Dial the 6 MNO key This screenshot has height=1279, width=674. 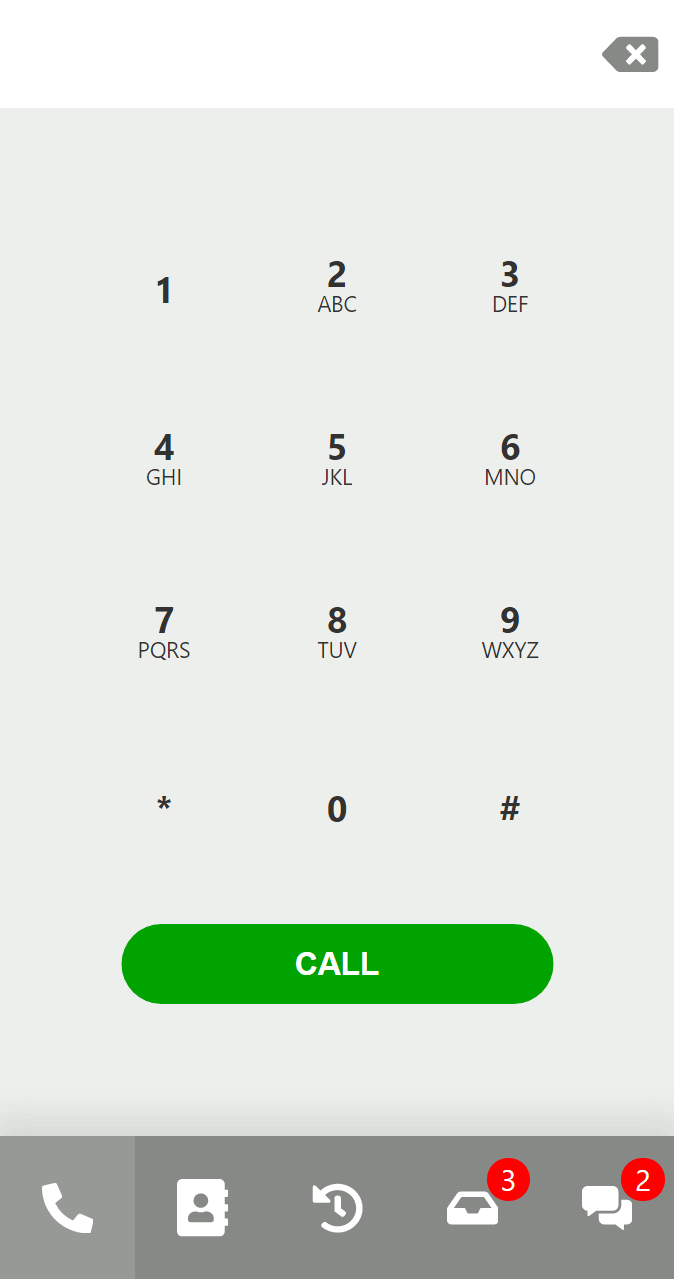[x=510, y=460]
